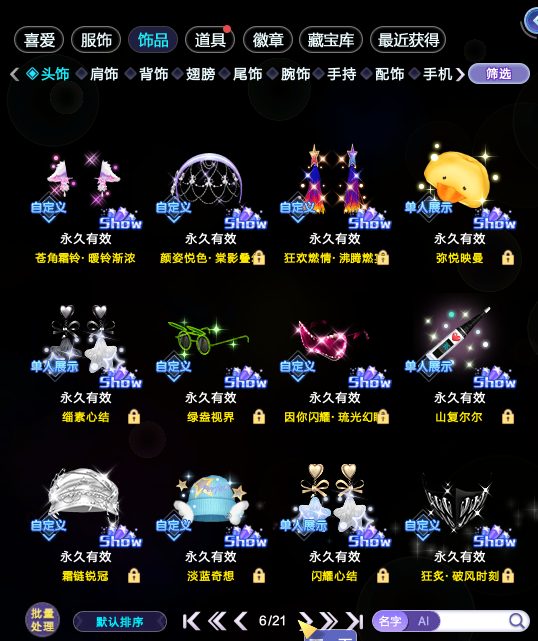Open the 喜爱 favorites tab
The width and height of the screenshot is (538, 641).
(x=39, y=40)
